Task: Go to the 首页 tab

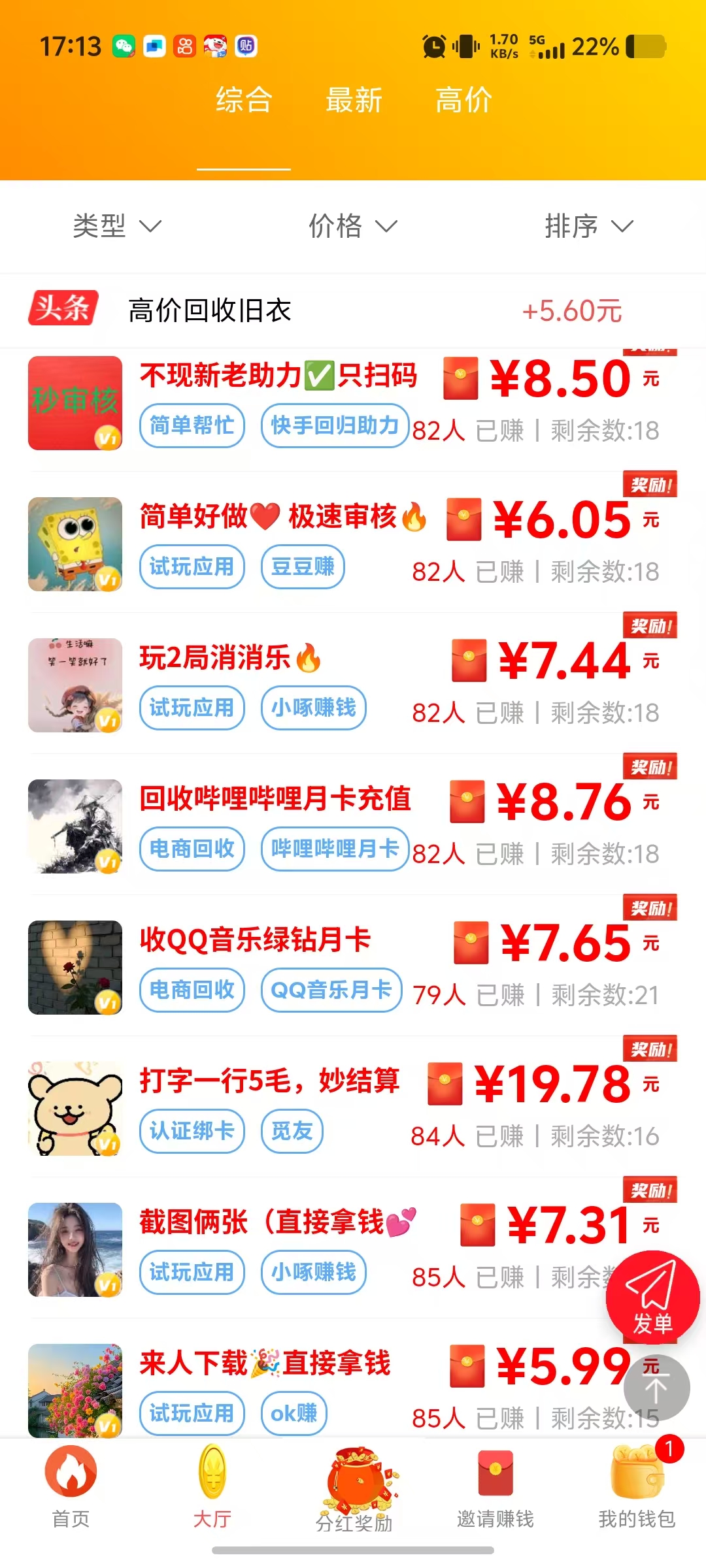Action: click(x=71, y=1486)
